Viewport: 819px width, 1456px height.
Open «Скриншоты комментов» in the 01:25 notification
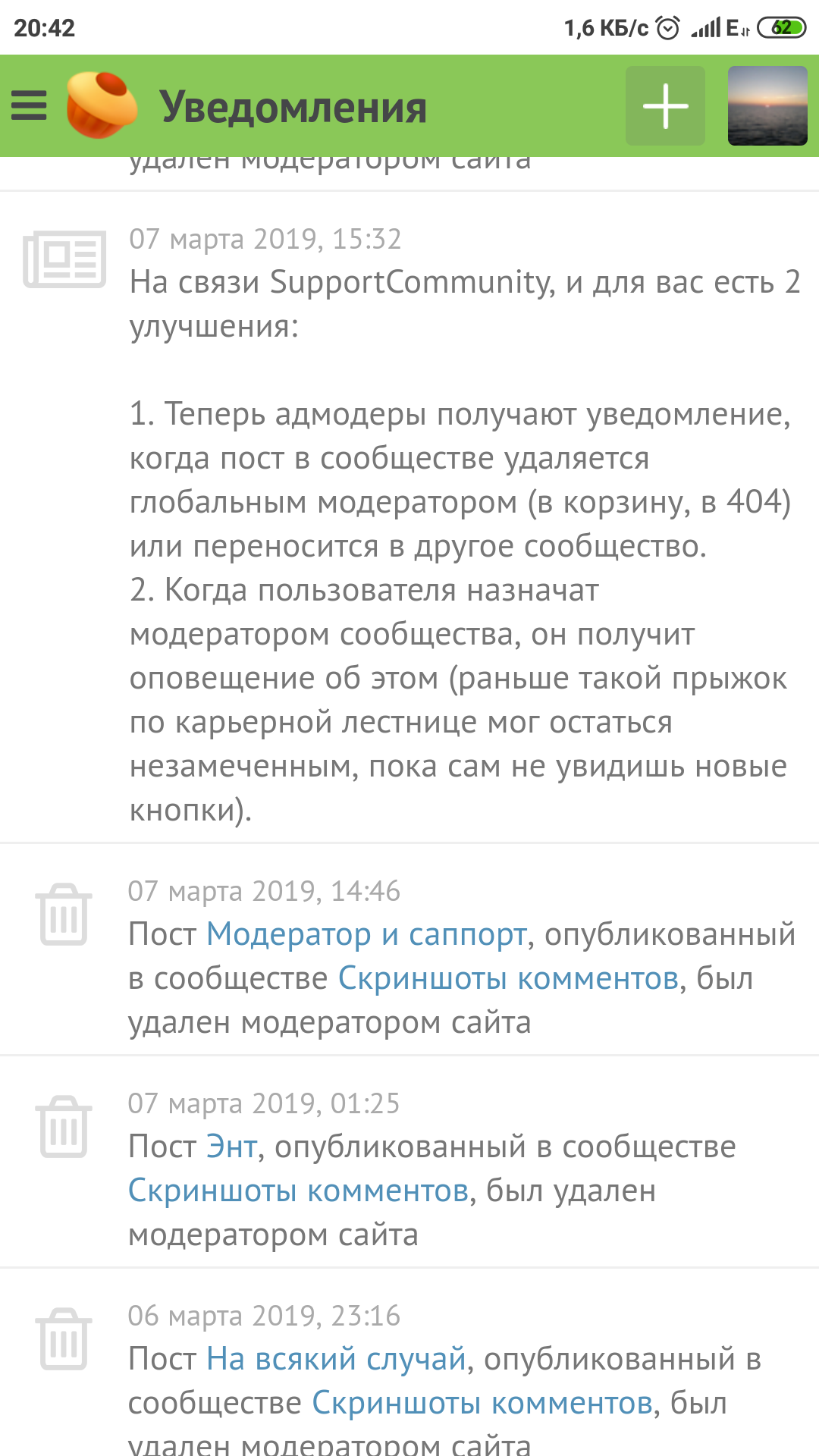[x=298, y=1191]
